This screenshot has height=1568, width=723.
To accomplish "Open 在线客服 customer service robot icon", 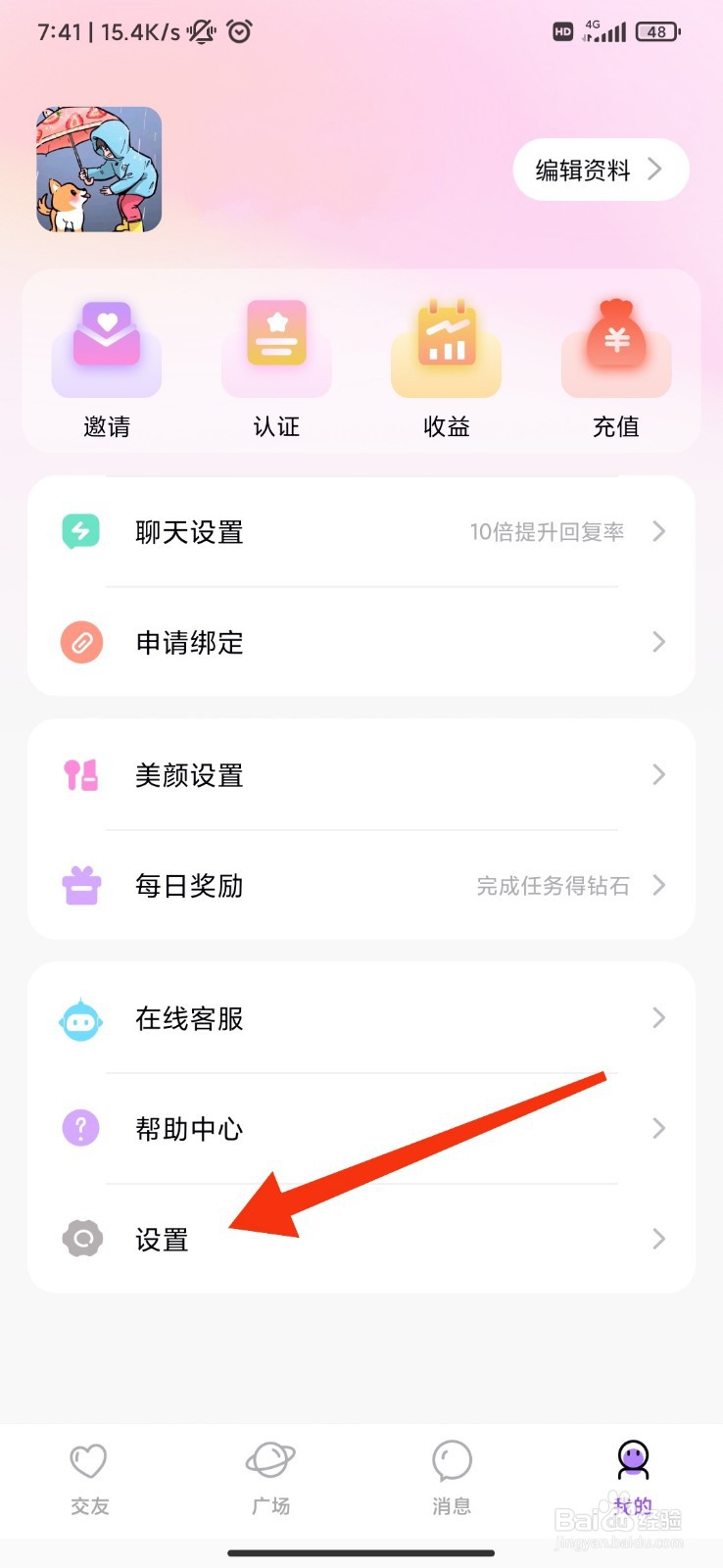I will click(81, 1018).
